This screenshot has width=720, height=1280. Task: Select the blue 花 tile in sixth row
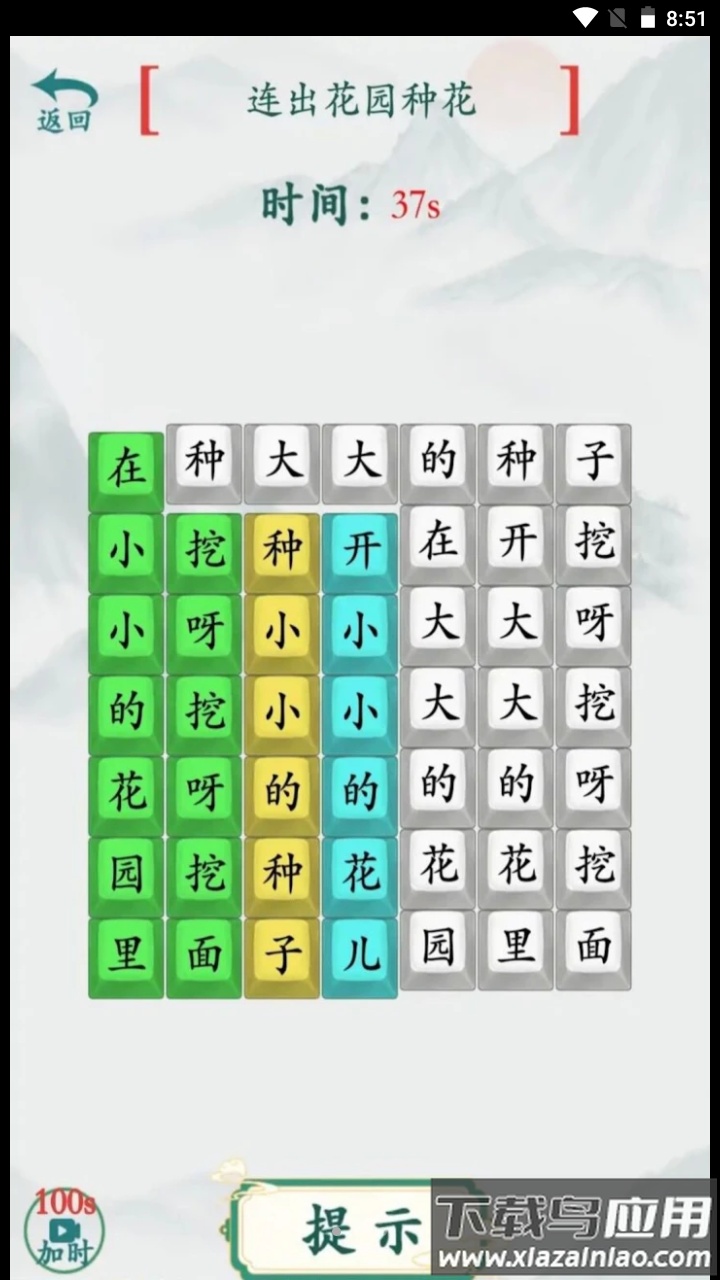click(359, 871)
